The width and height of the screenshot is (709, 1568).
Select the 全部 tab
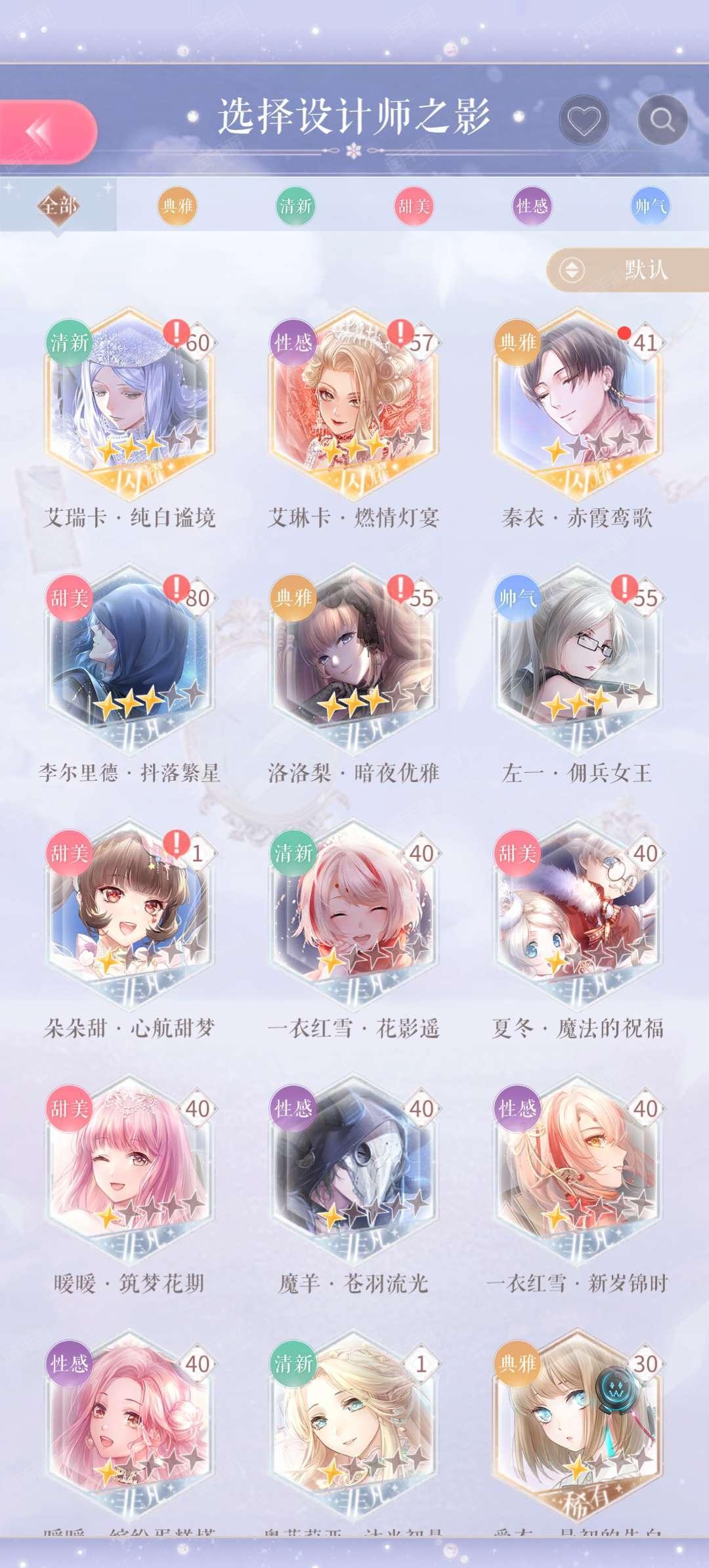[x=58, y=206]
